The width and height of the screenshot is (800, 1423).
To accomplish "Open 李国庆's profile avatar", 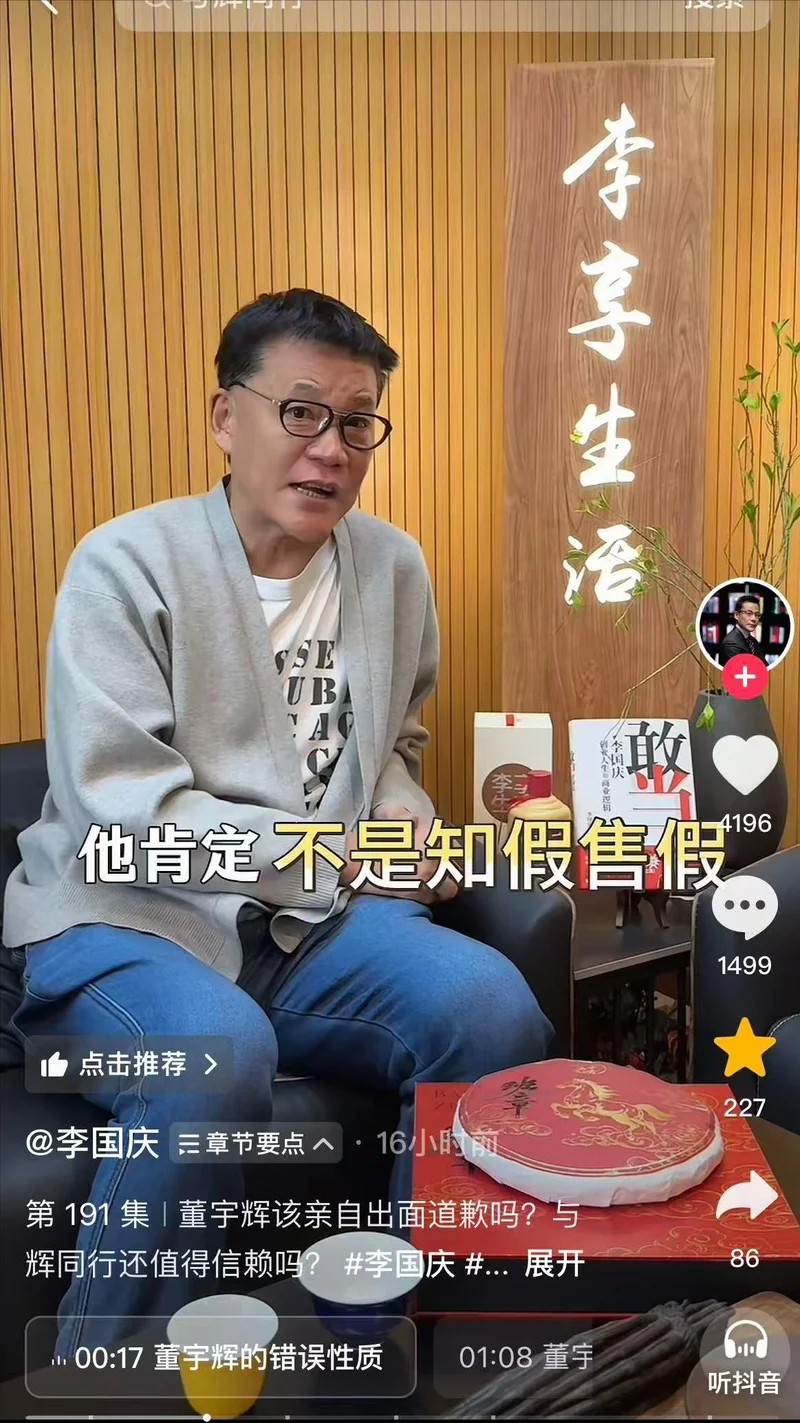I will (x=744, y=624).
